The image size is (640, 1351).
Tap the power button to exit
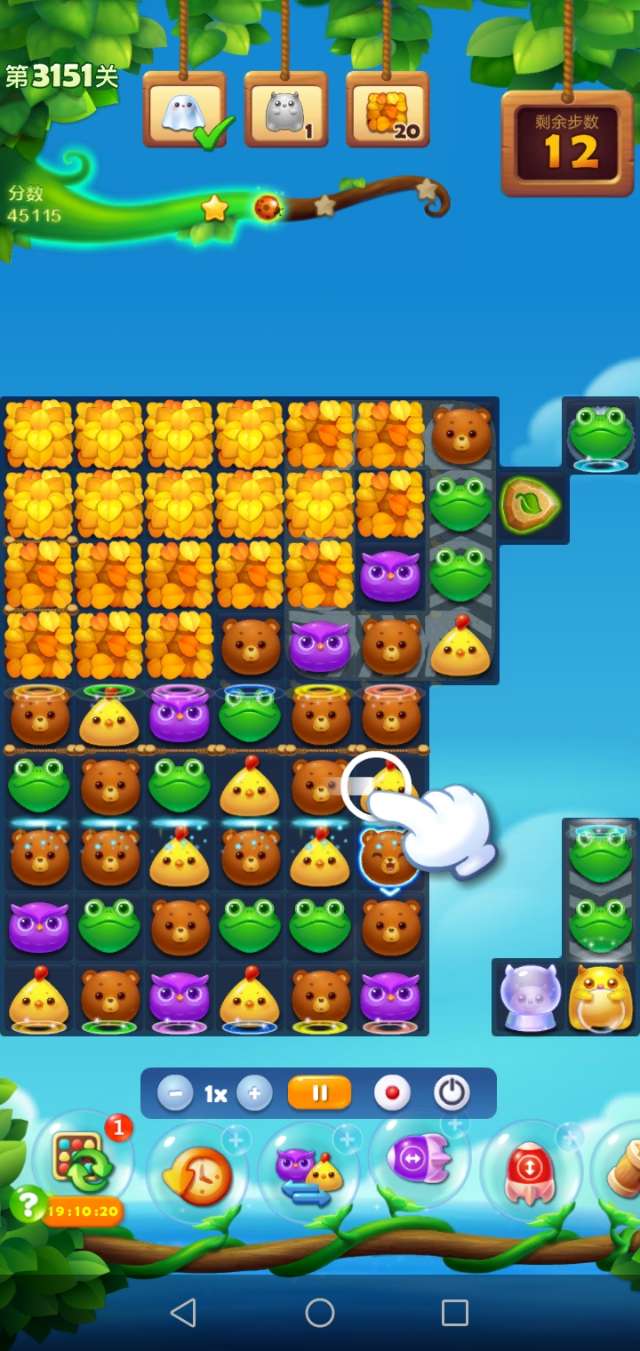point(452,1093)
